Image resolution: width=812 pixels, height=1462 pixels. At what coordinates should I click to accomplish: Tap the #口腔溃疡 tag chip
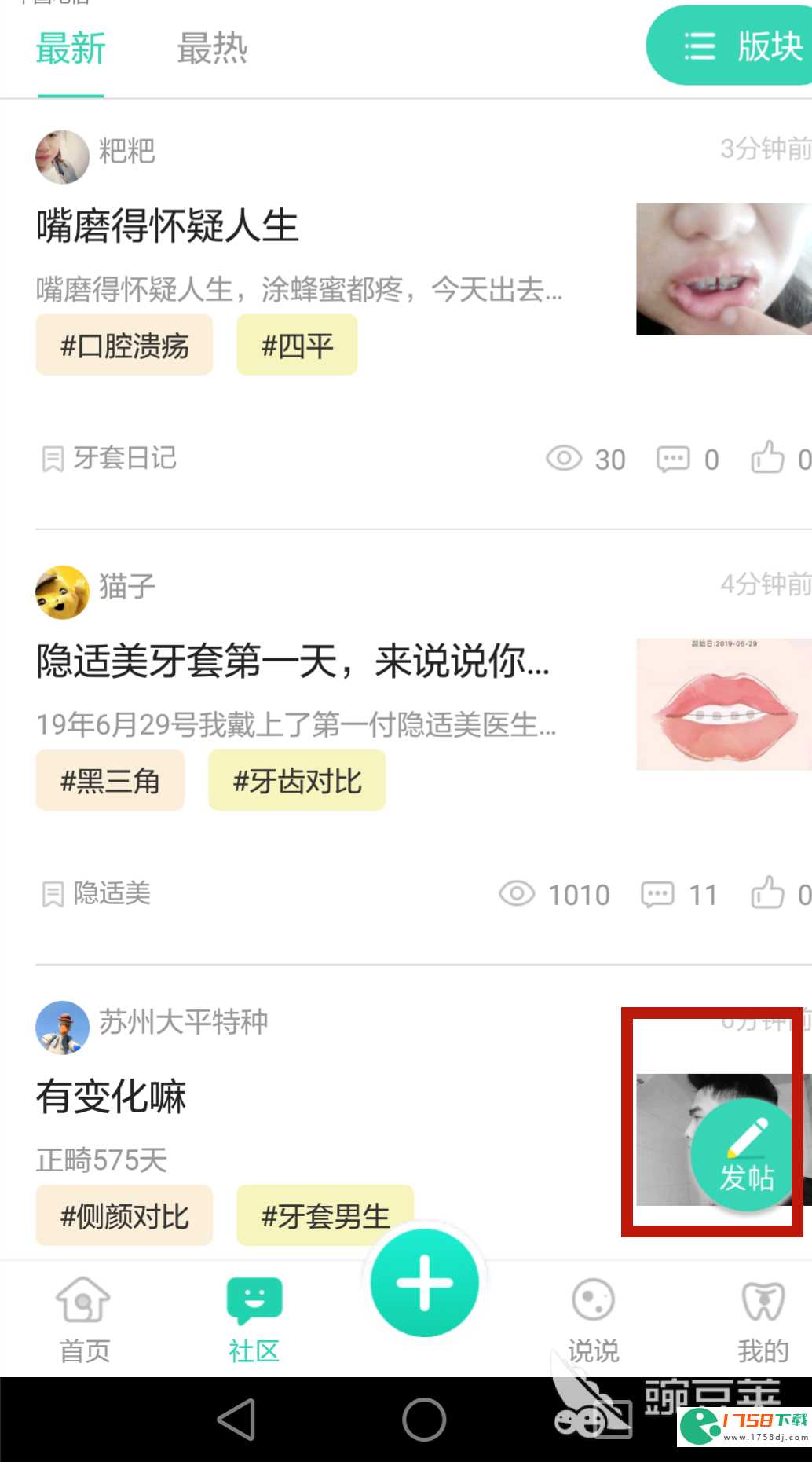pos(124,346)
